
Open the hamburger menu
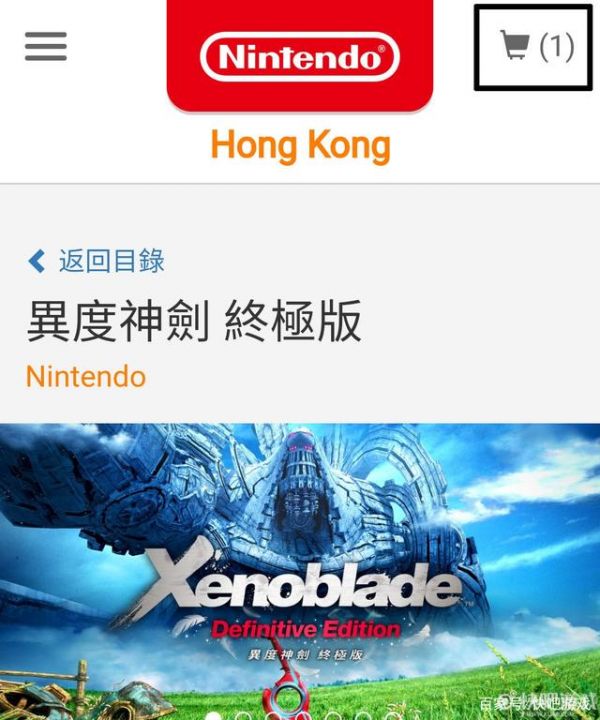pyautogui.click(x=45, y=46)
